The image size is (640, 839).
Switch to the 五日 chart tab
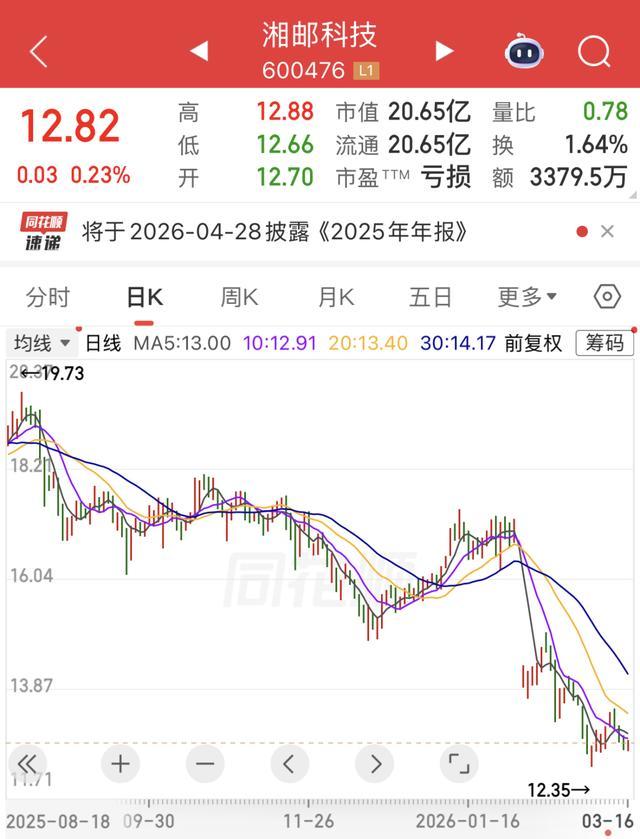[431, 297]
